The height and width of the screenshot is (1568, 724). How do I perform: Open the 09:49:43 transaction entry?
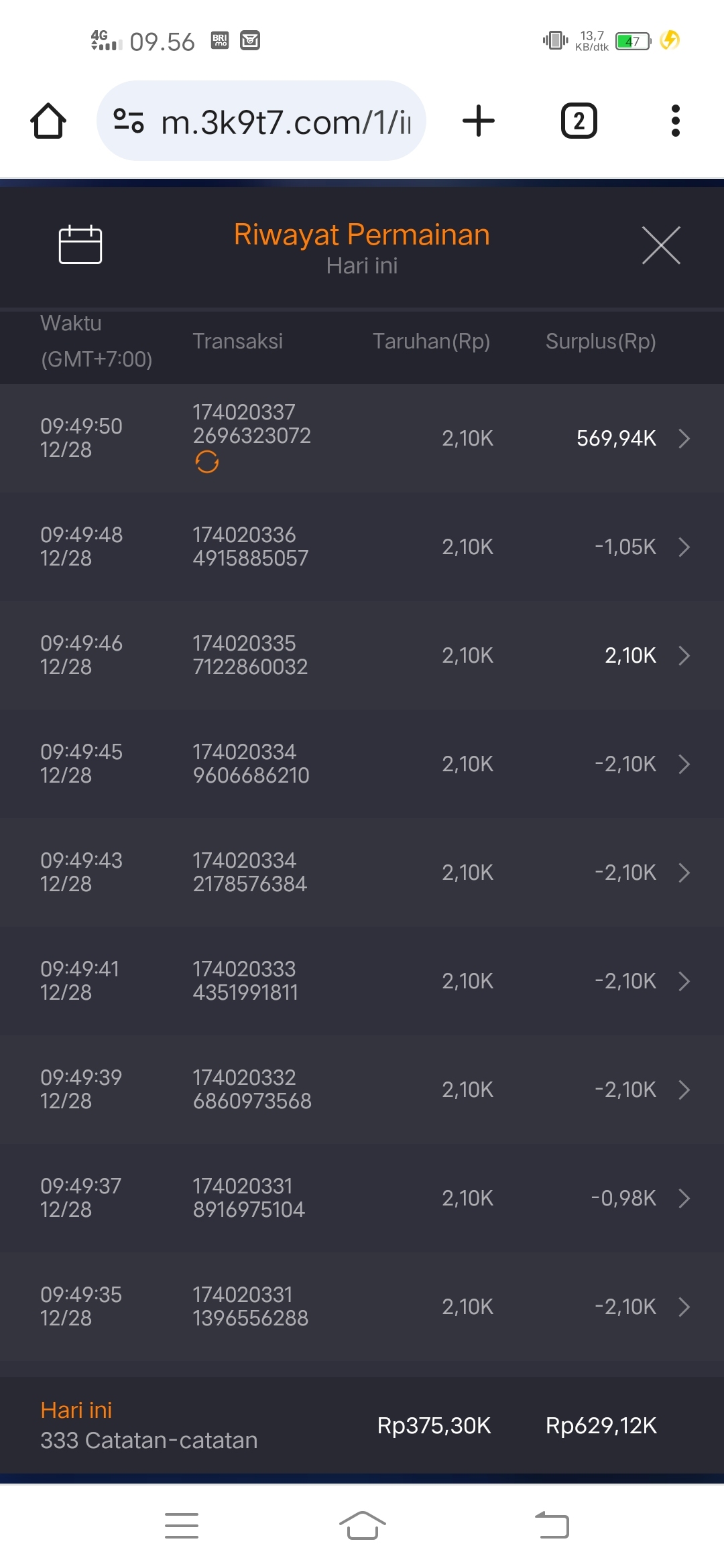[362, 872]
